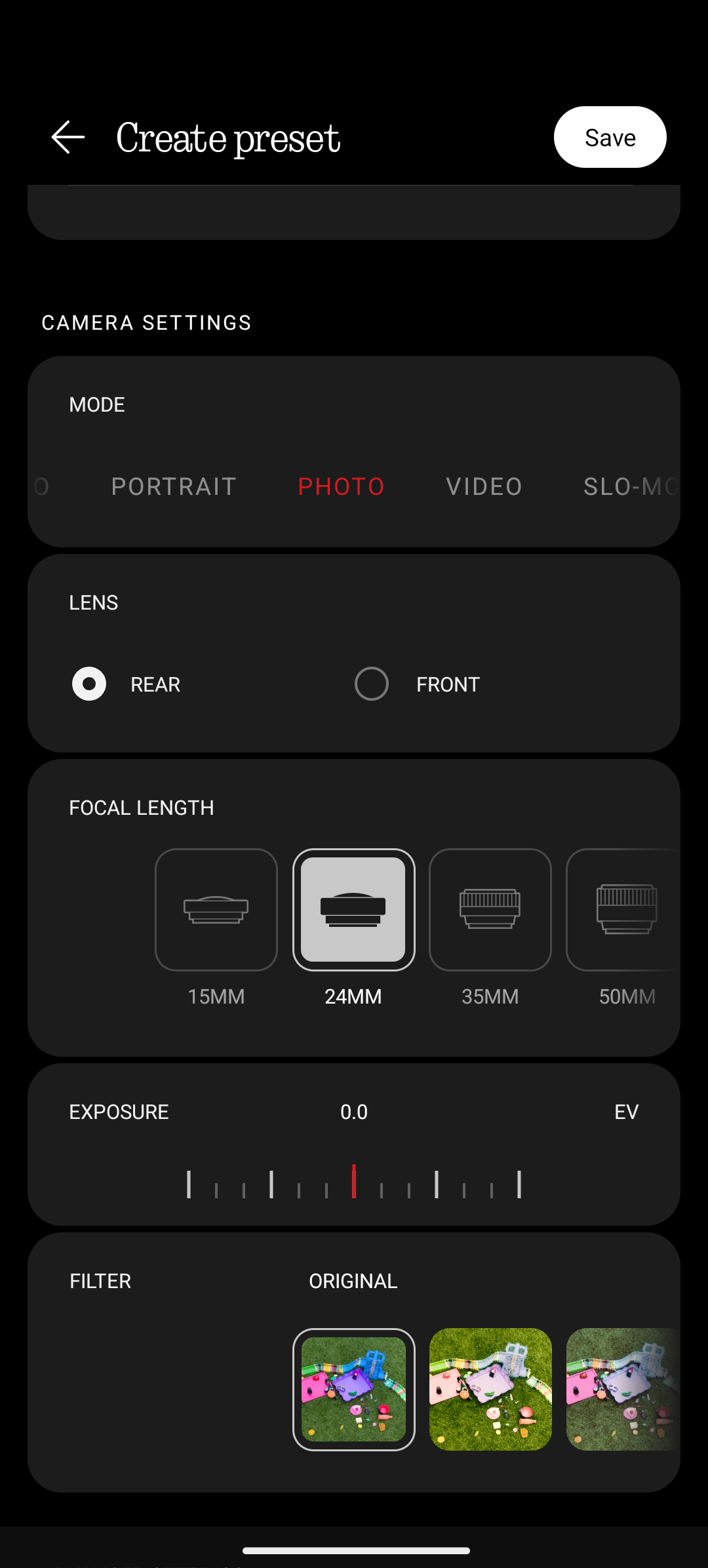This screenshot has height=1568, width=708.
Task: Save the new preset
Action: coord(610,137)
